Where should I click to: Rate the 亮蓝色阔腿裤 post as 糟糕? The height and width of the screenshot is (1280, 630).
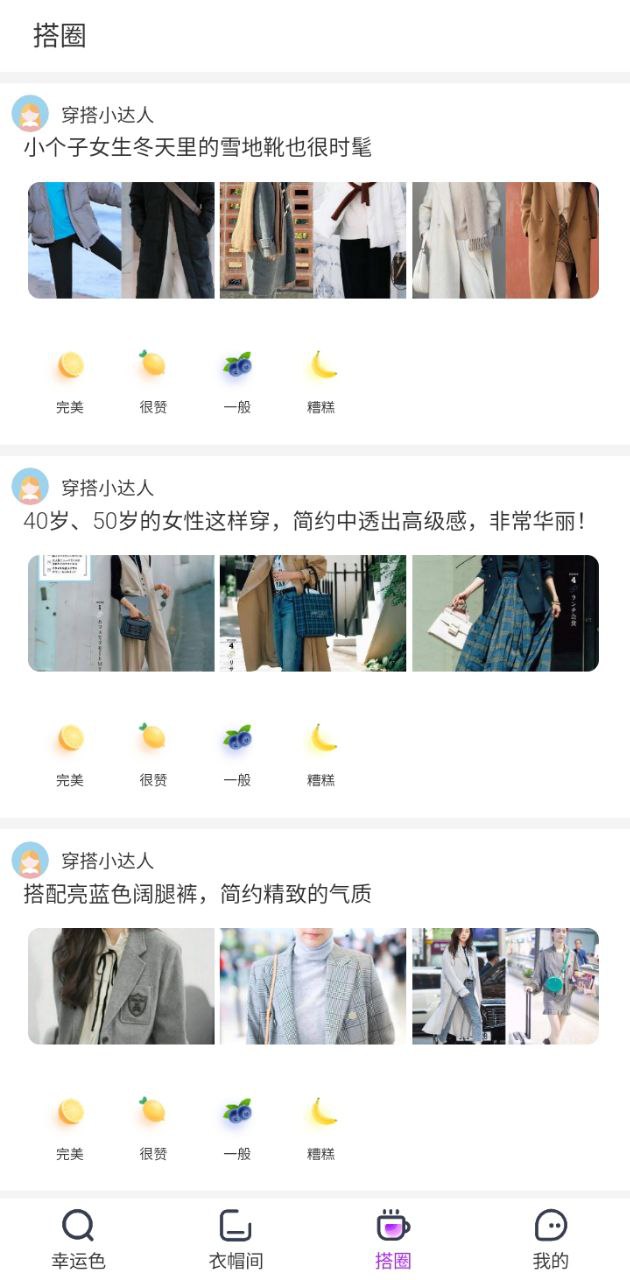coord(321,1125)
